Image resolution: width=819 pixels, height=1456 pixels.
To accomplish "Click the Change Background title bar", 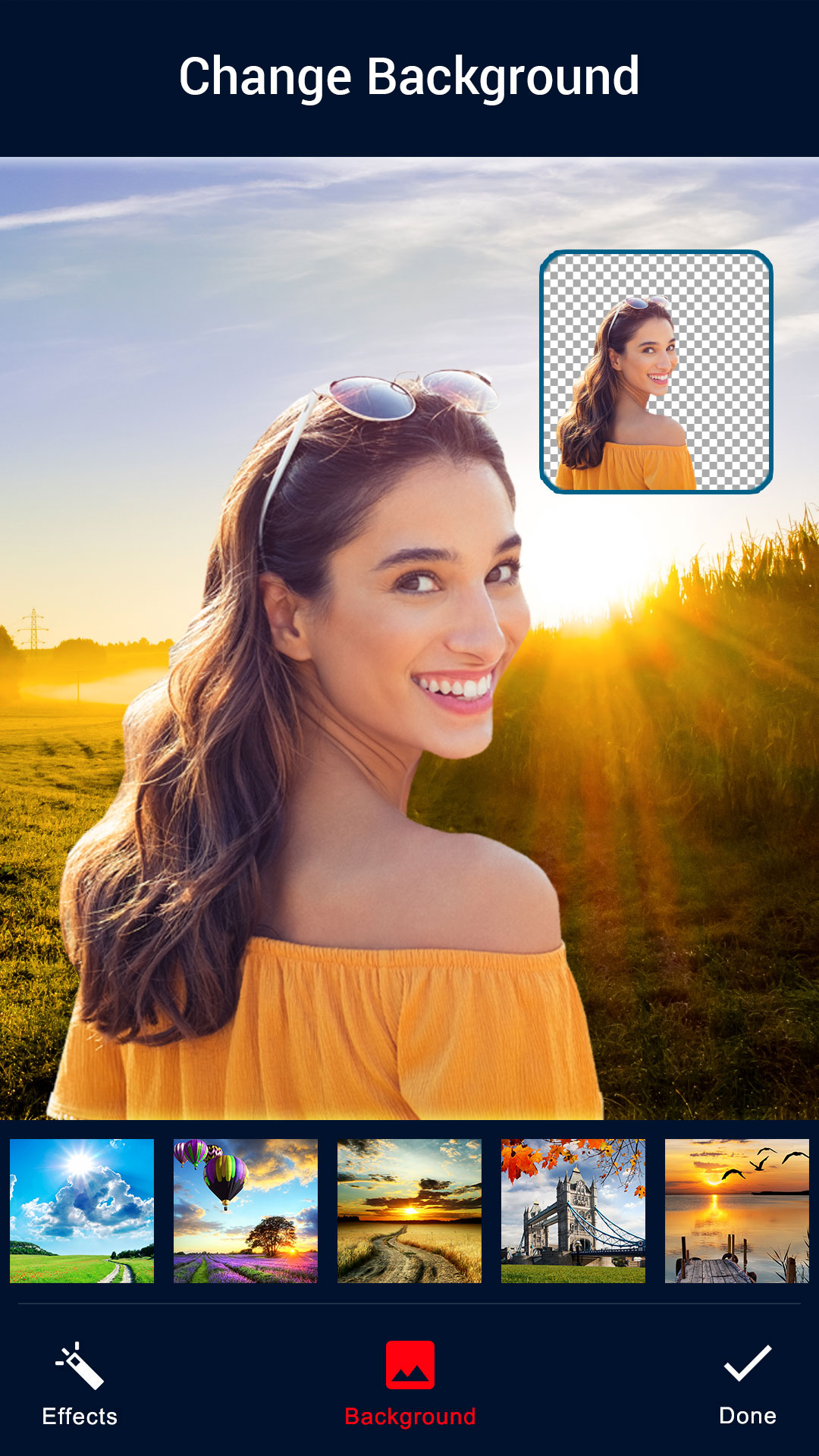I will tap(409, 76).
